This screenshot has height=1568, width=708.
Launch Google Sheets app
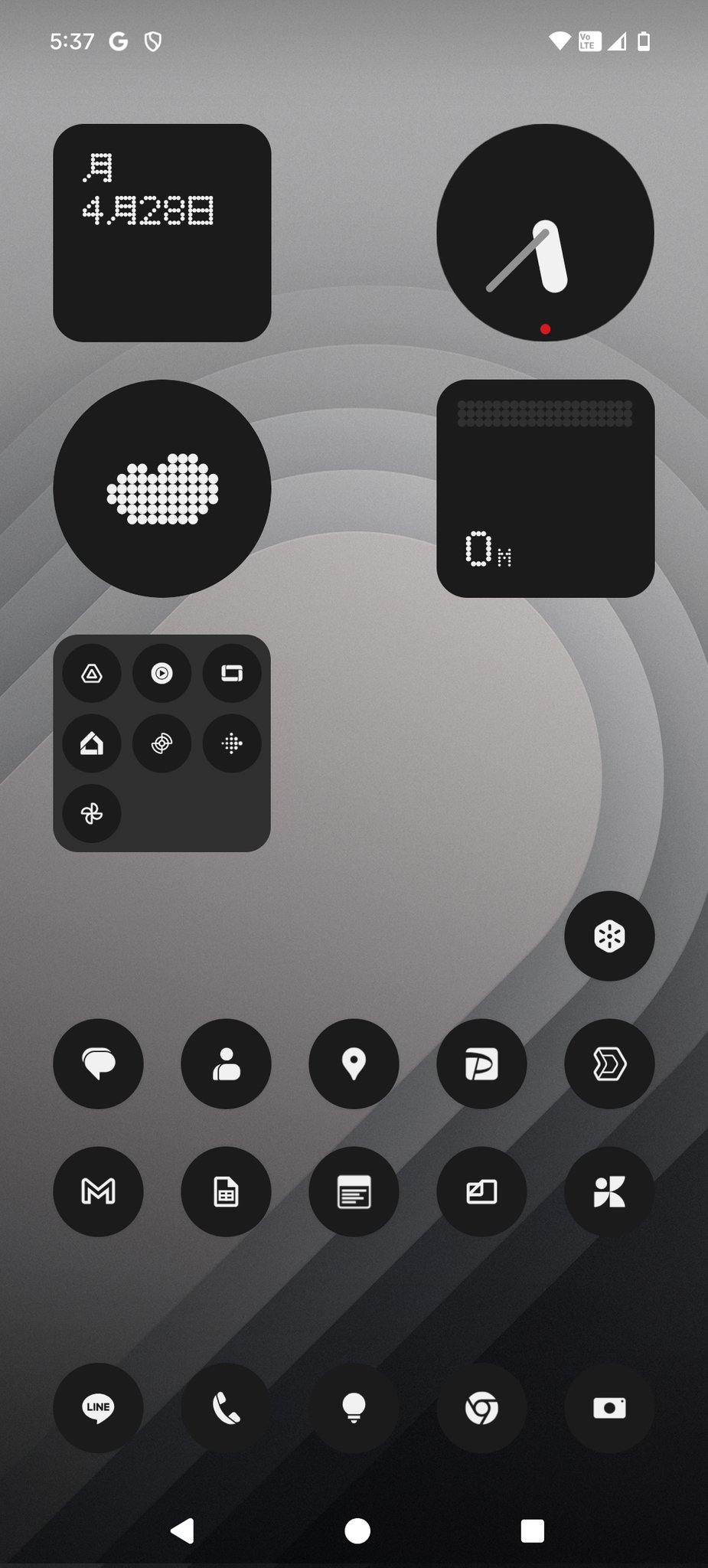click(x=226, y=1191)
